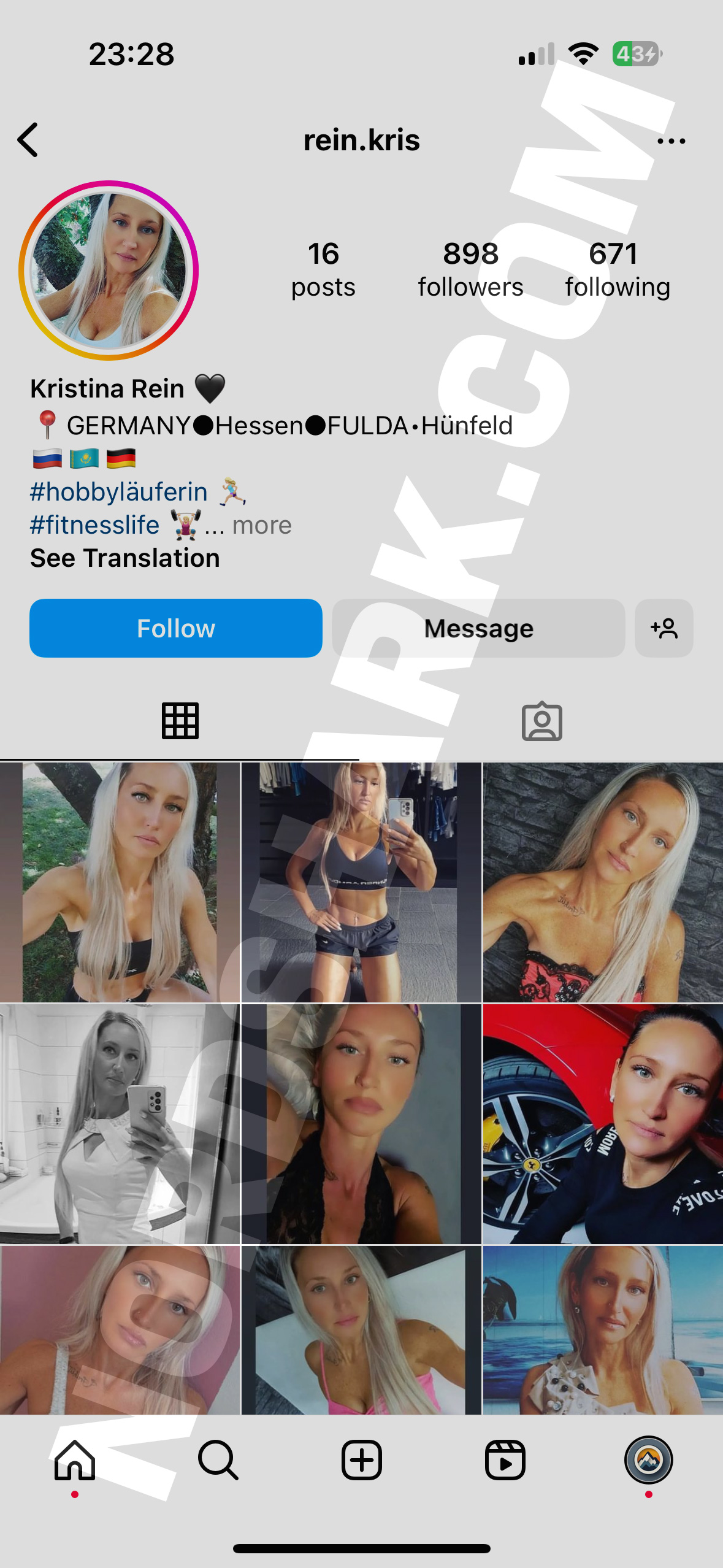This screenshot has width=723, height=1568.
Task: Open the #fitnesslife hashtag link
Action: point(95,525)
